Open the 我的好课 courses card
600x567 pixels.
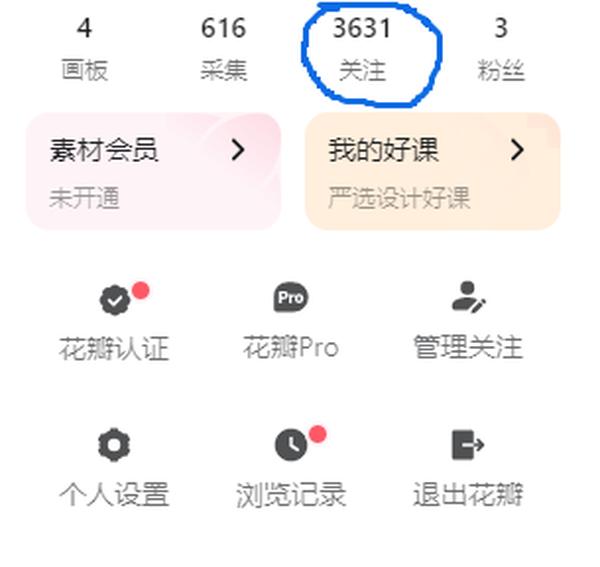[432, 171]
